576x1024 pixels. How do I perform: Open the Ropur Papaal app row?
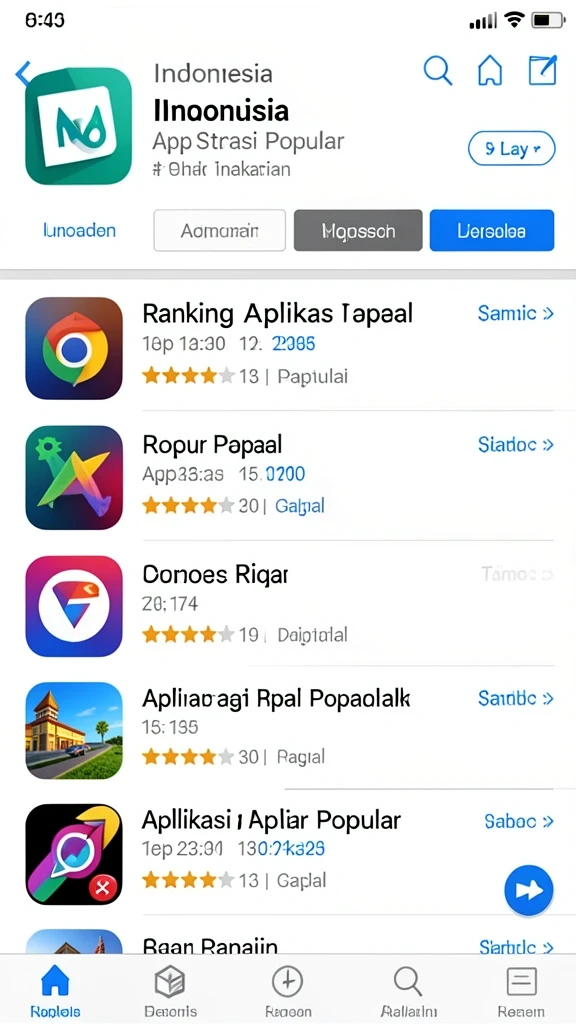pyautogui.click(x=288, y=477)
